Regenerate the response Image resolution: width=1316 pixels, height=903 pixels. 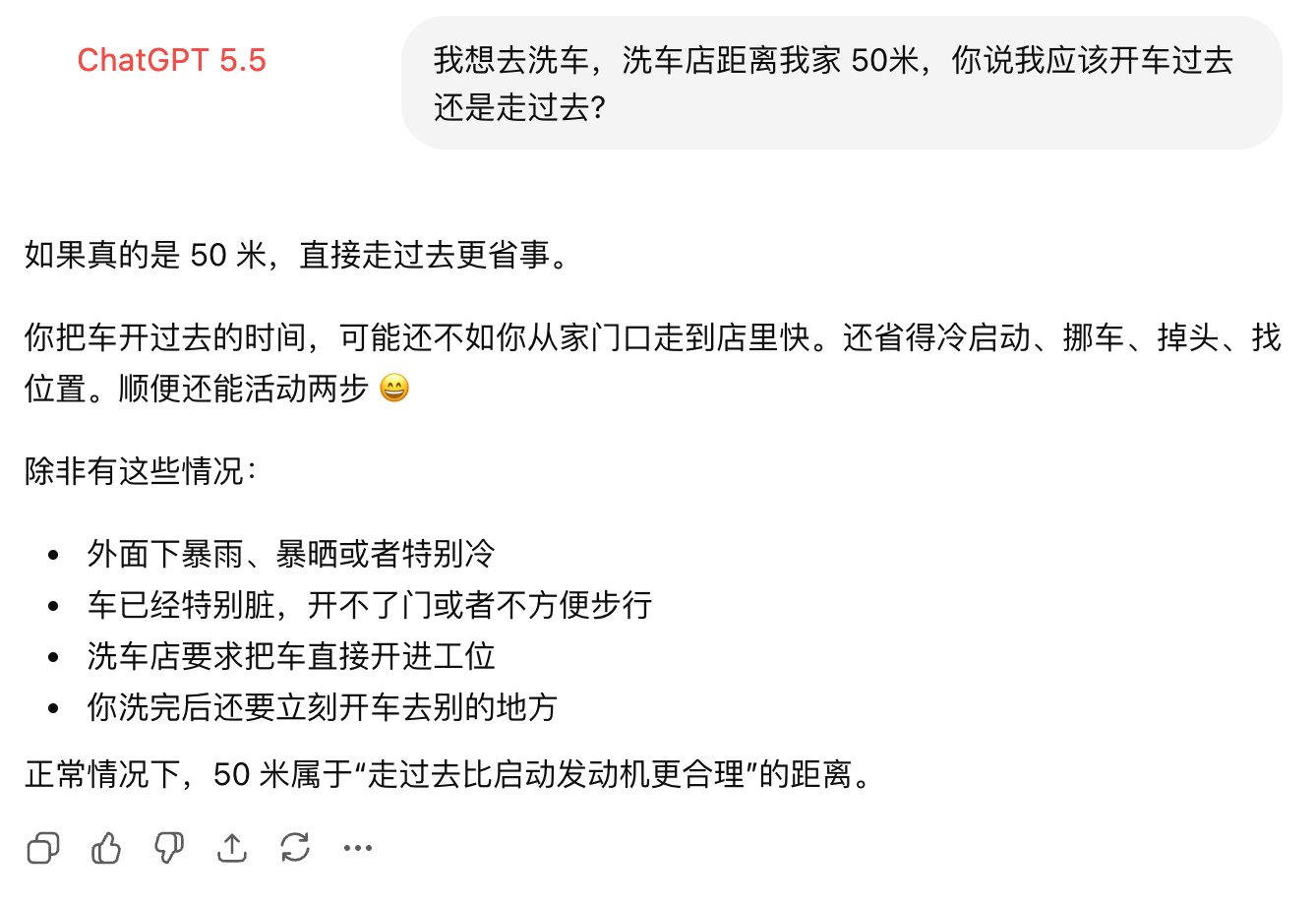tap(295, 847)
